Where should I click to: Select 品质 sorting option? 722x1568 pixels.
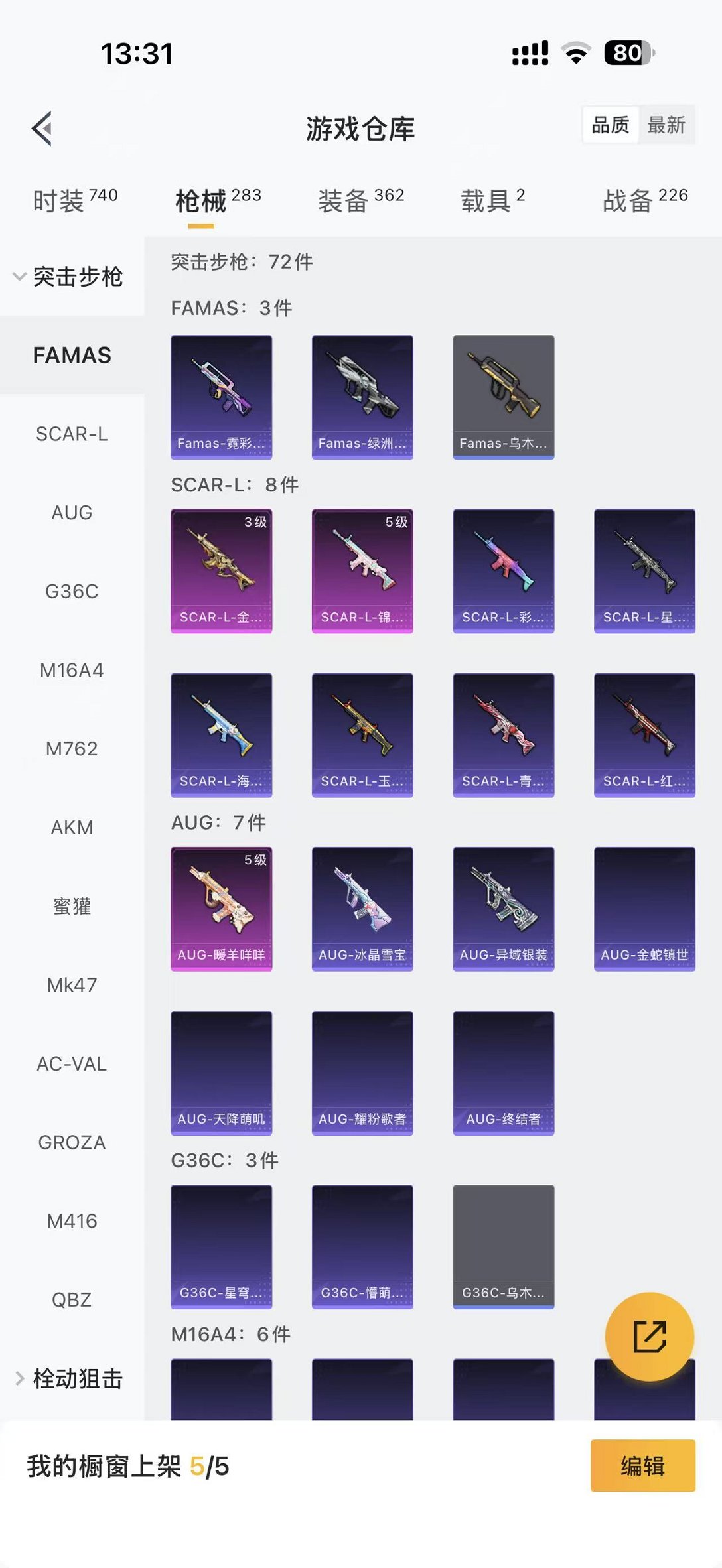(609, 125)
